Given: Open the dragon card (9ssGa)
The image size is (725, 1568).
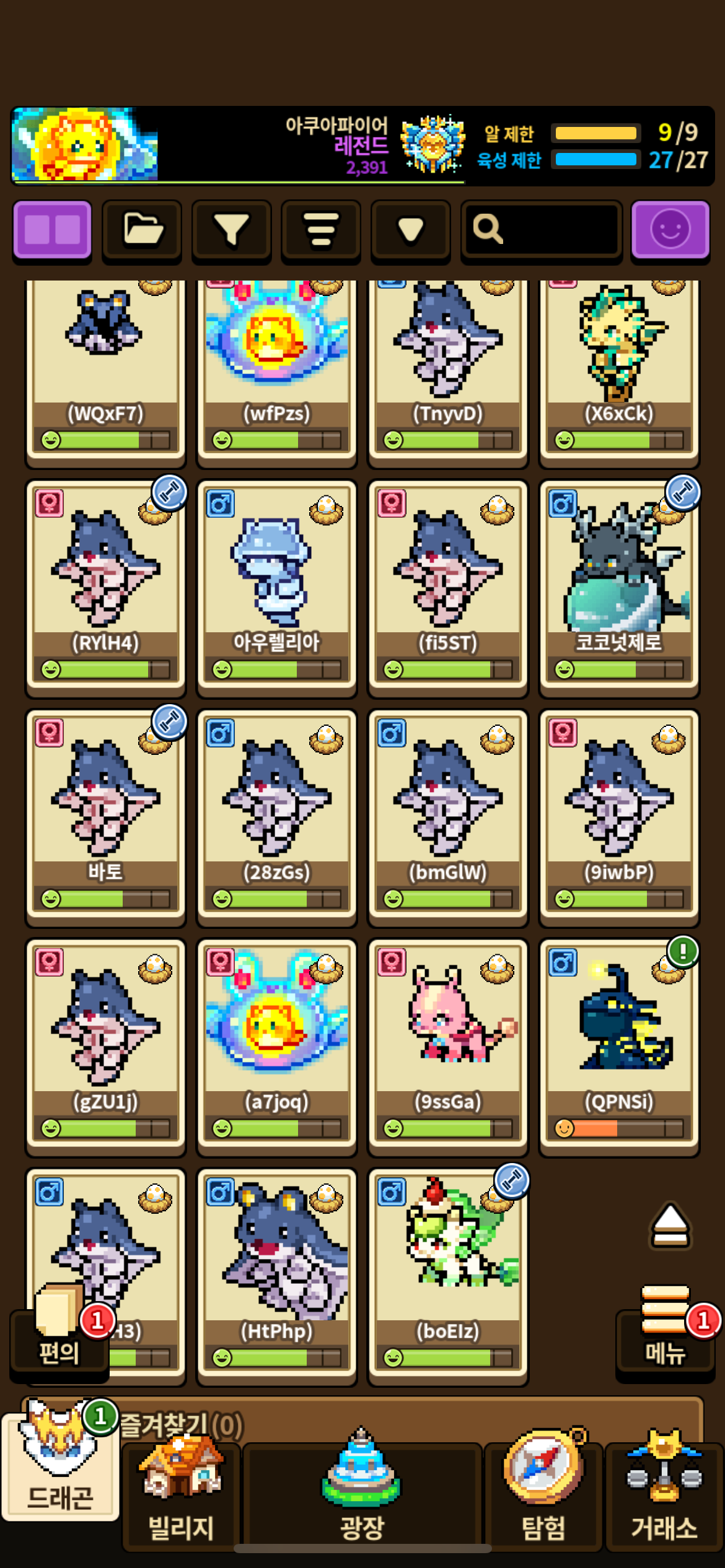Looking at the screenshot, I should pos(447,1045).
